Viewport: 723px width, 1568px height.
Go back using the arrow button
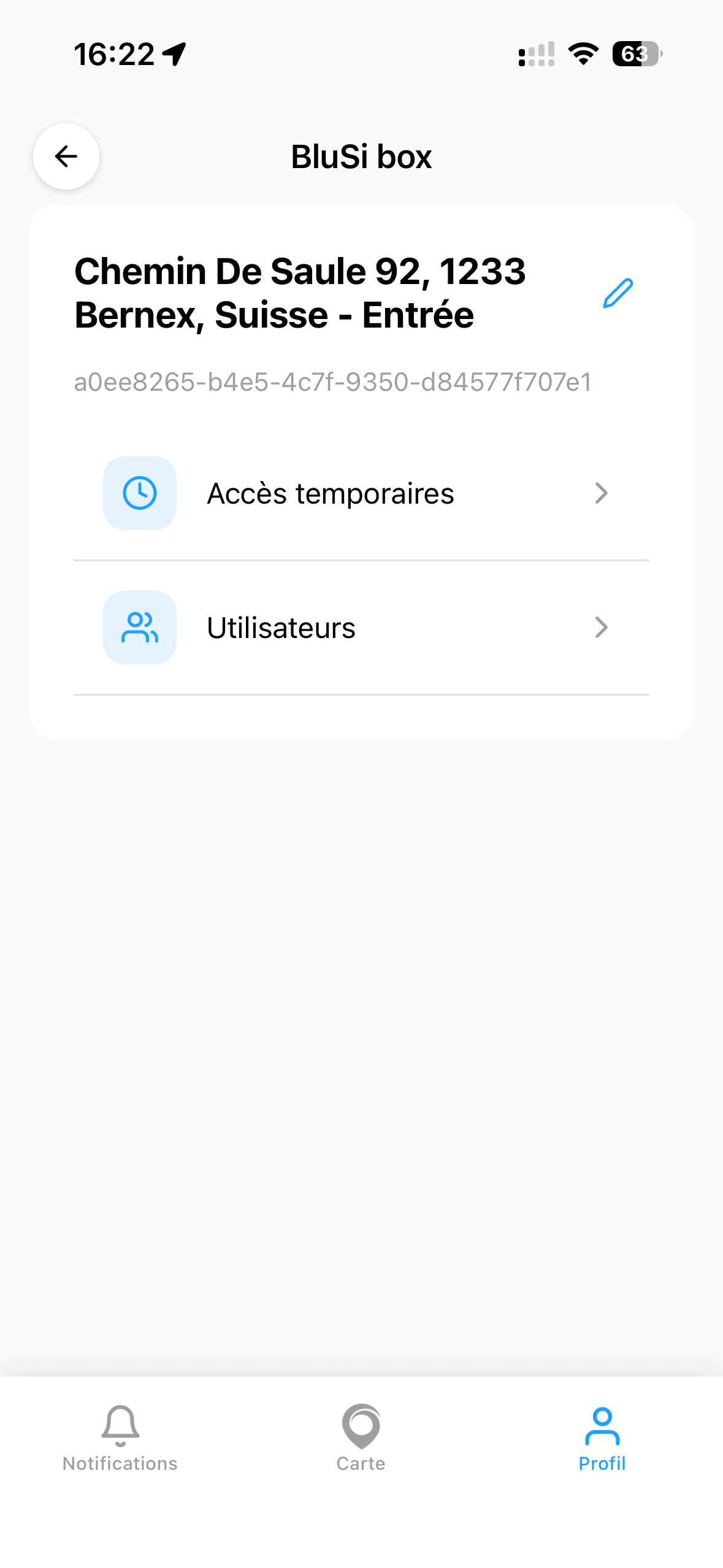point(66,156)
